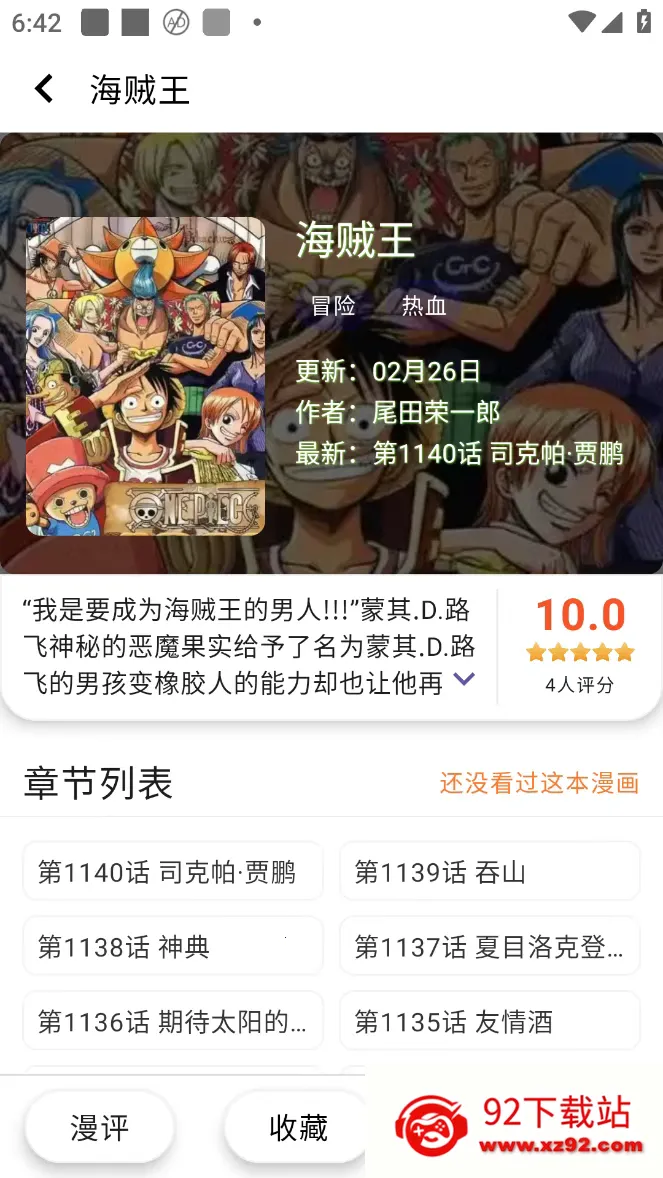The width and height of the screenshot is (663, 1178).
Task: Open the 漫评 reviews
Action: (99, 1127)
